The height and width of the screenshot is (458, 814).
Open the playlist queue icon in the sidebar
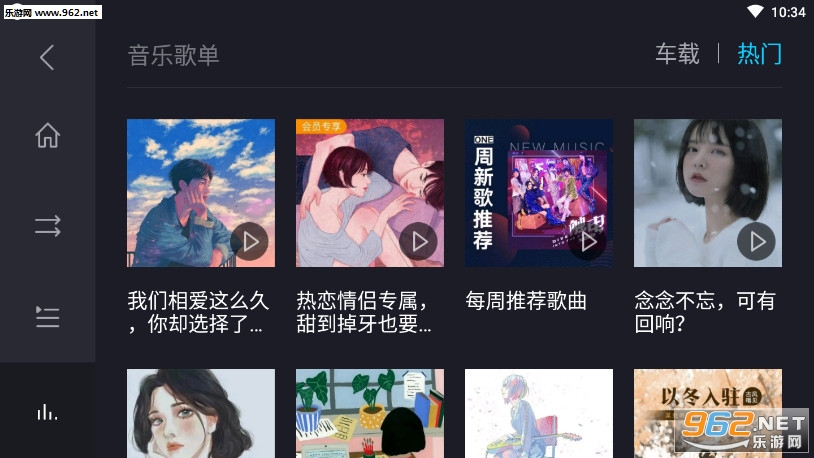(x=47, y=317)
